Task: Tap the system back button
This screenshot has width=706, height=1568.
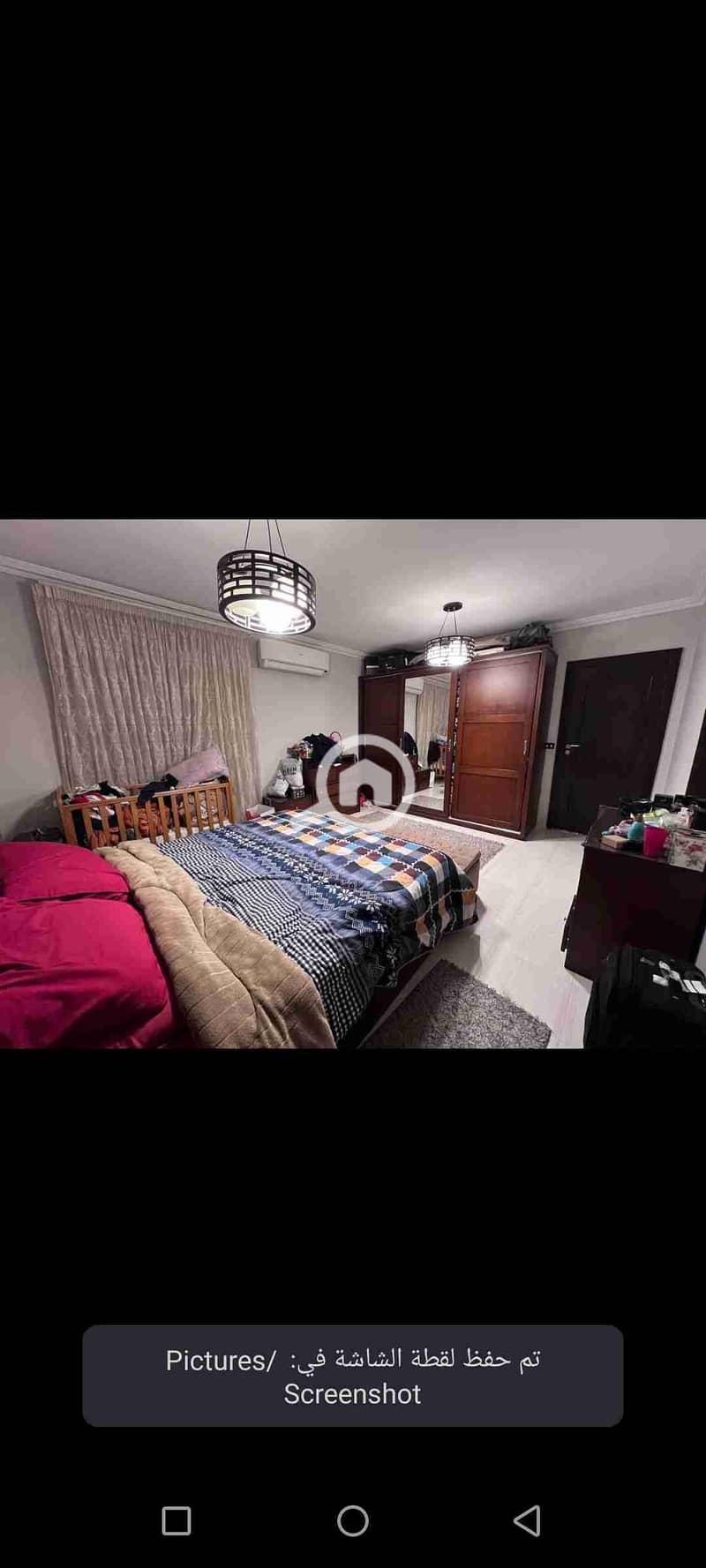Action: pos(527,1520)
